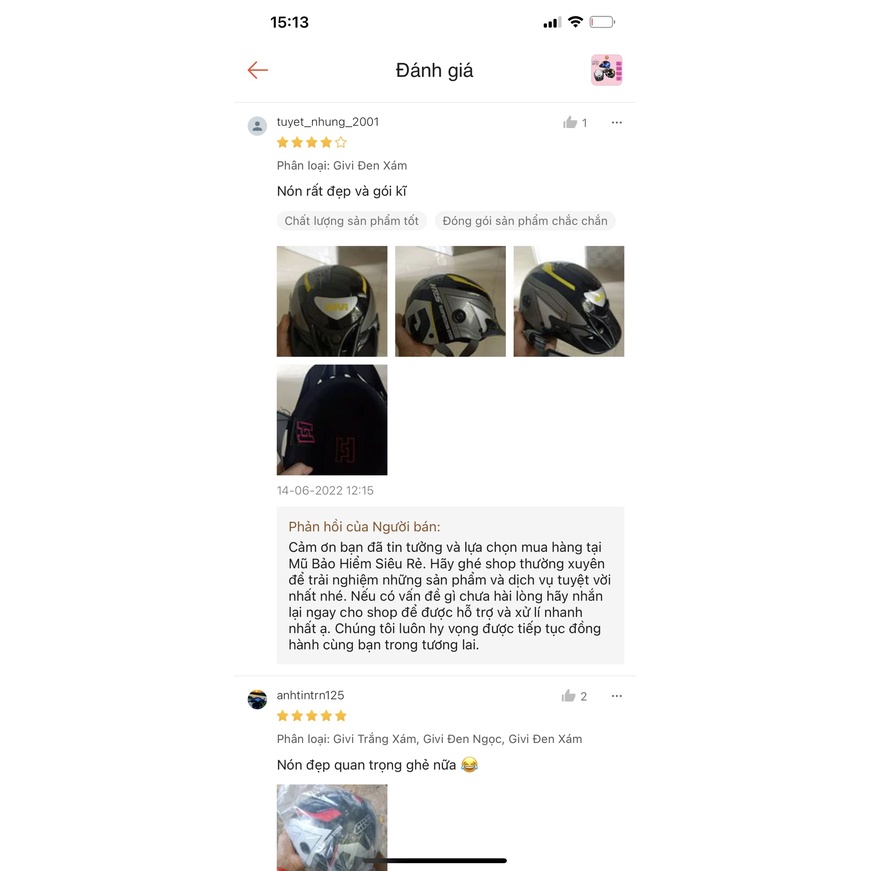View second helmet photo in tuyet_nhung_2001's review
Screen dimensions: 871x871
(x=450, y=301)
